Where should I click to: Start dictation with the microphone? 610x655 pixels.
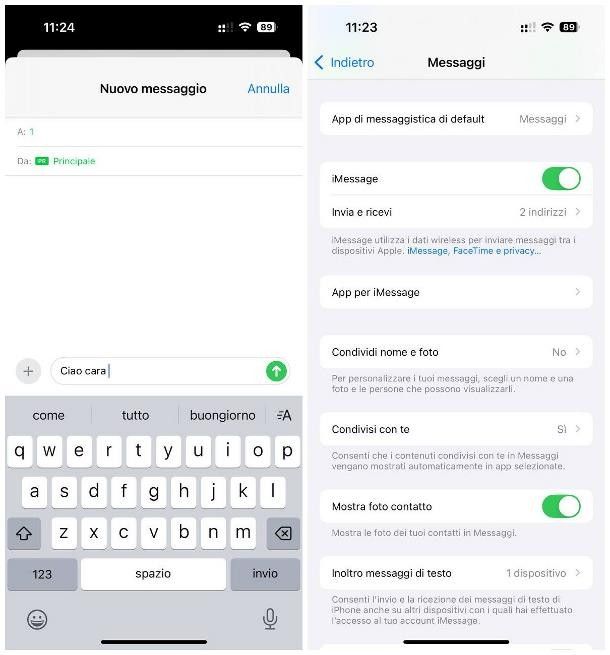269,619
